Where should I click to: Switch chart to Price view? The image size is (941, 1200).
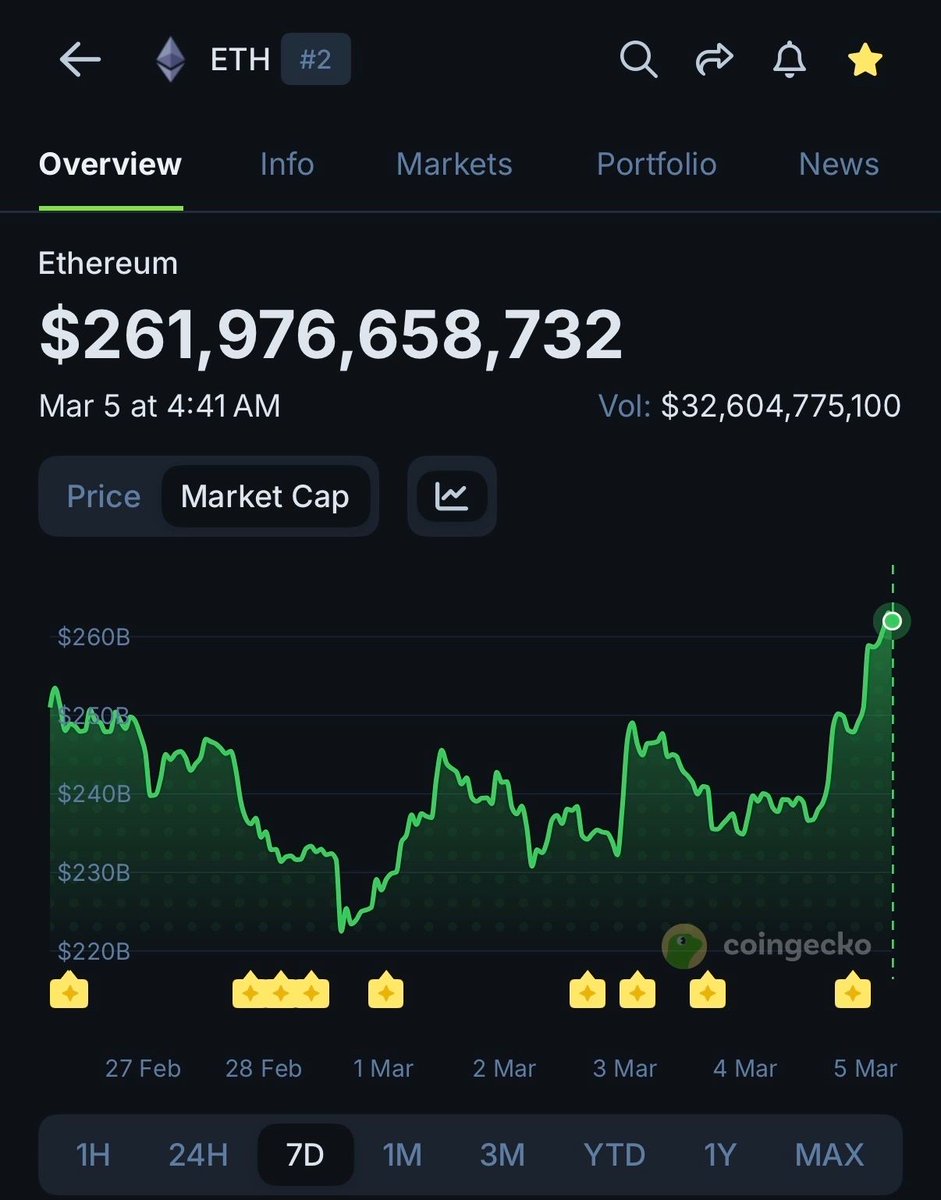pyautogui.click(x=103, y=497)
